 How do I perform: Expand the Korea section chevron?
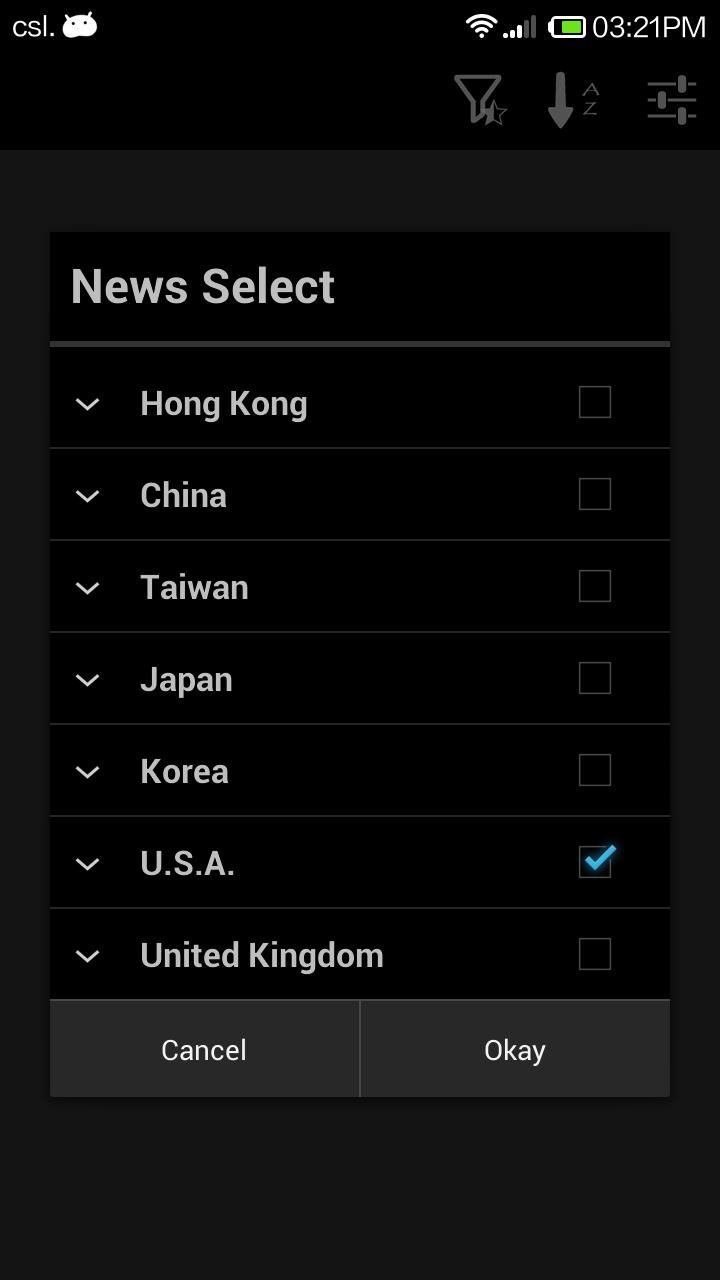tap(87, 772)
